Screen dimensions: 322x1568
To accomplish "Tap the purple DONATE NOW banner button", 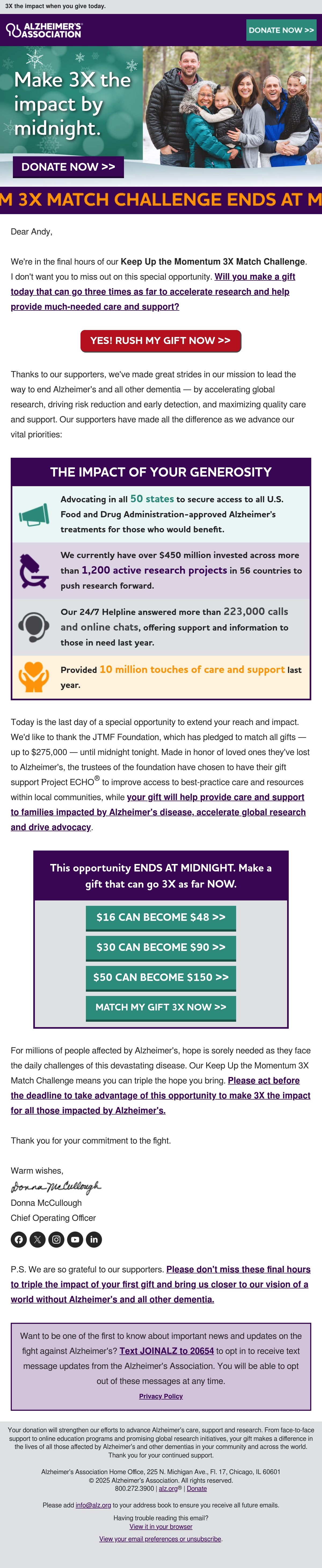I will [68, 167].
